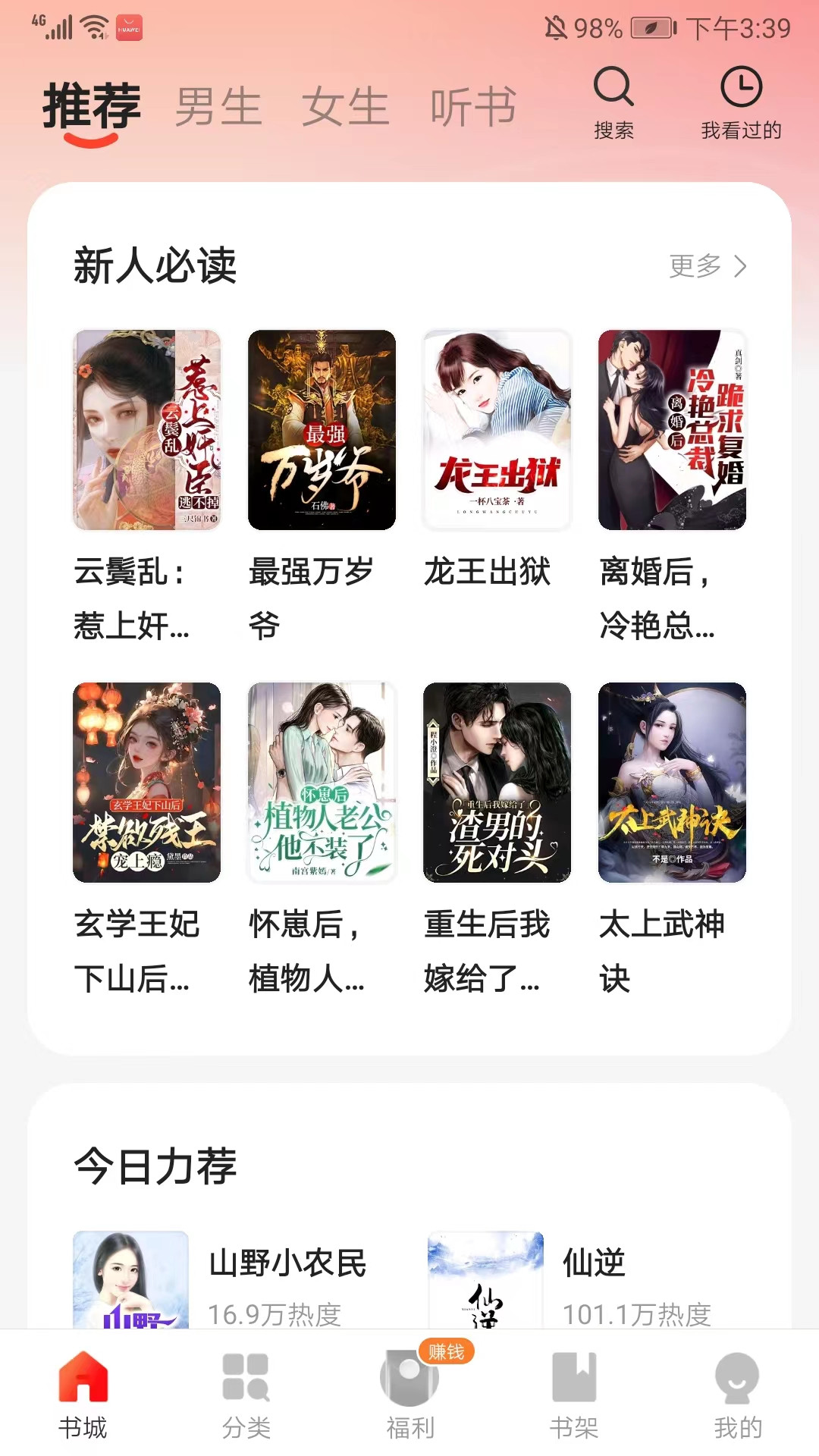Open the 搜索 search icon

[615, 89]
